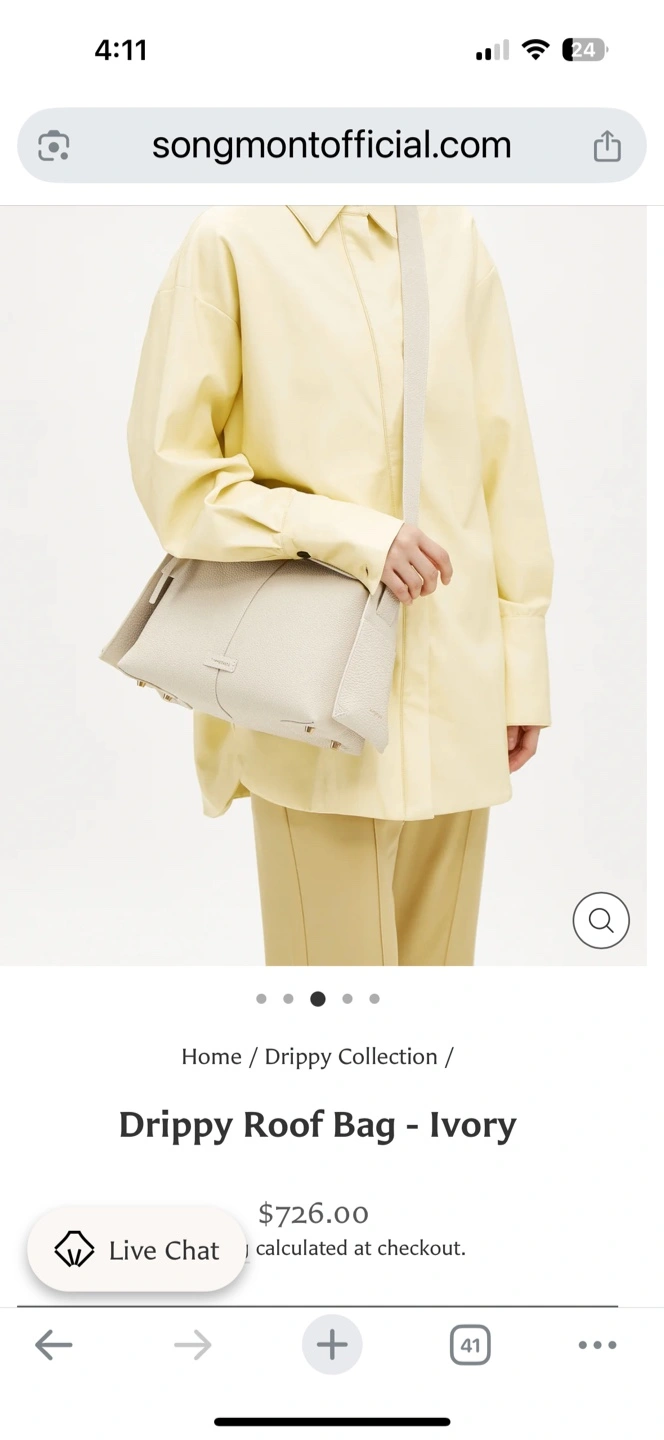Go back to the previous page
This screenshot has width=664, height=1440.
[54, 1345]
